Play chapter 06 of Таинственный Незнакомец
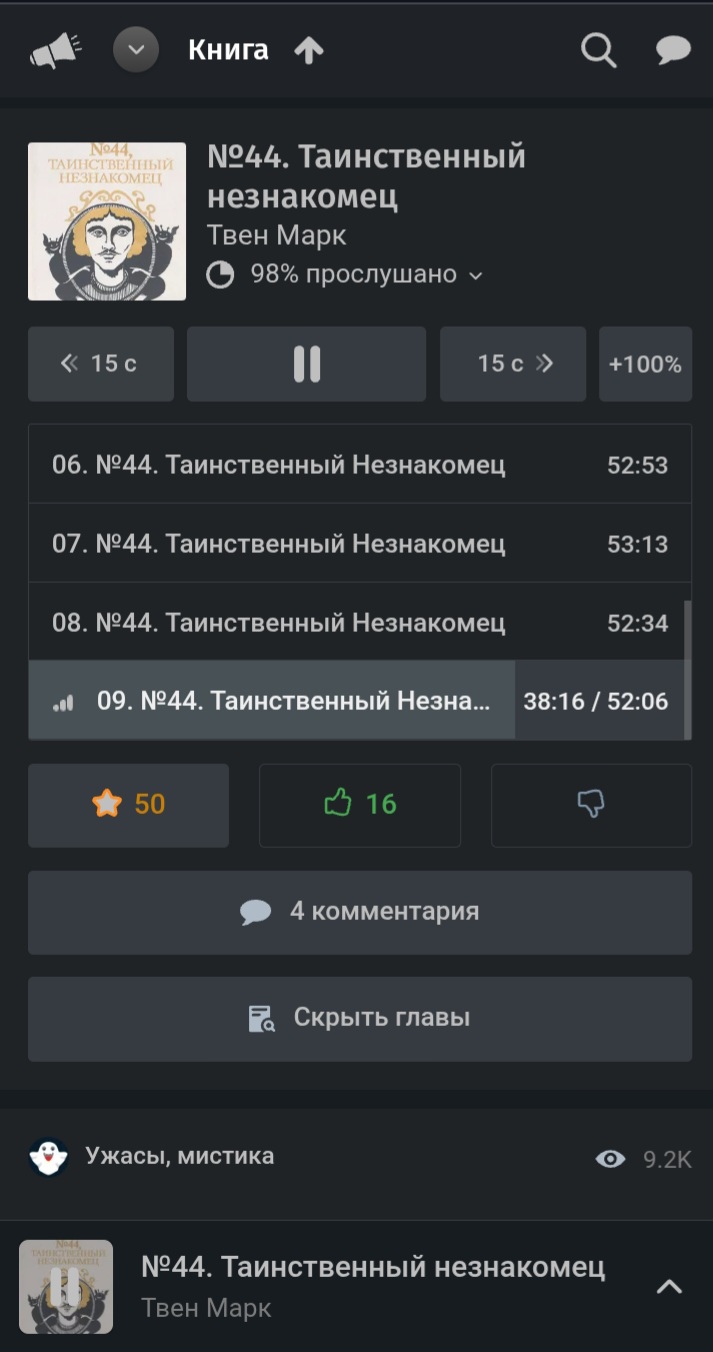This screenshot has width=713, height=1352. (x=358, y=465)
